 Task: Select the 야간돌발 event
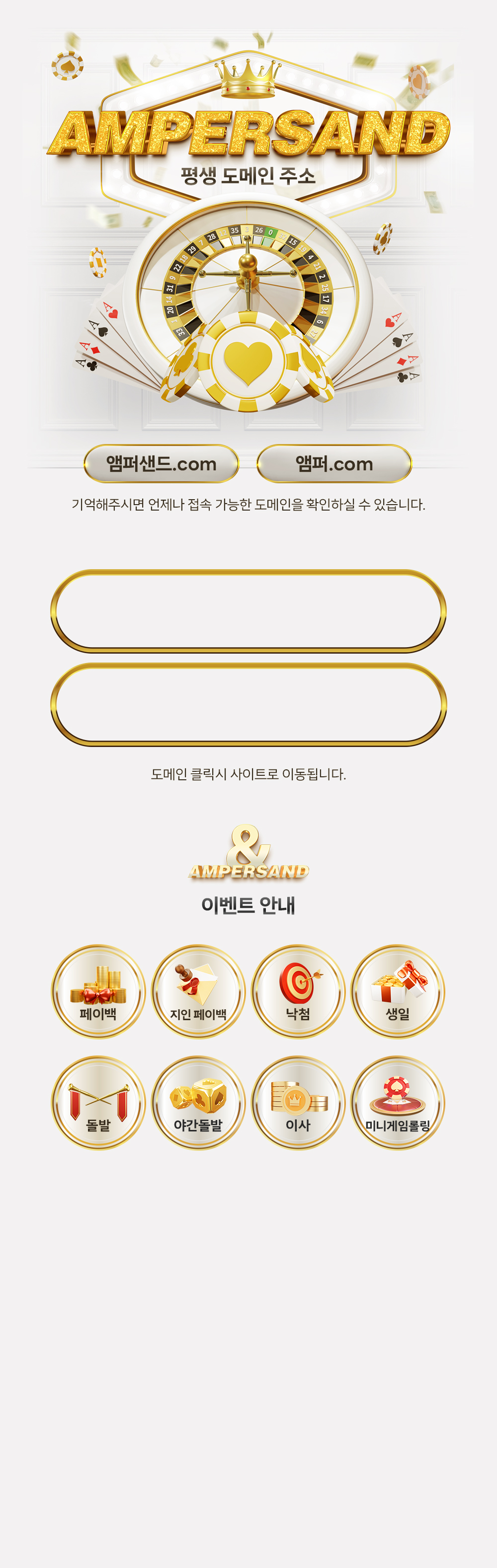point(198,1102)
